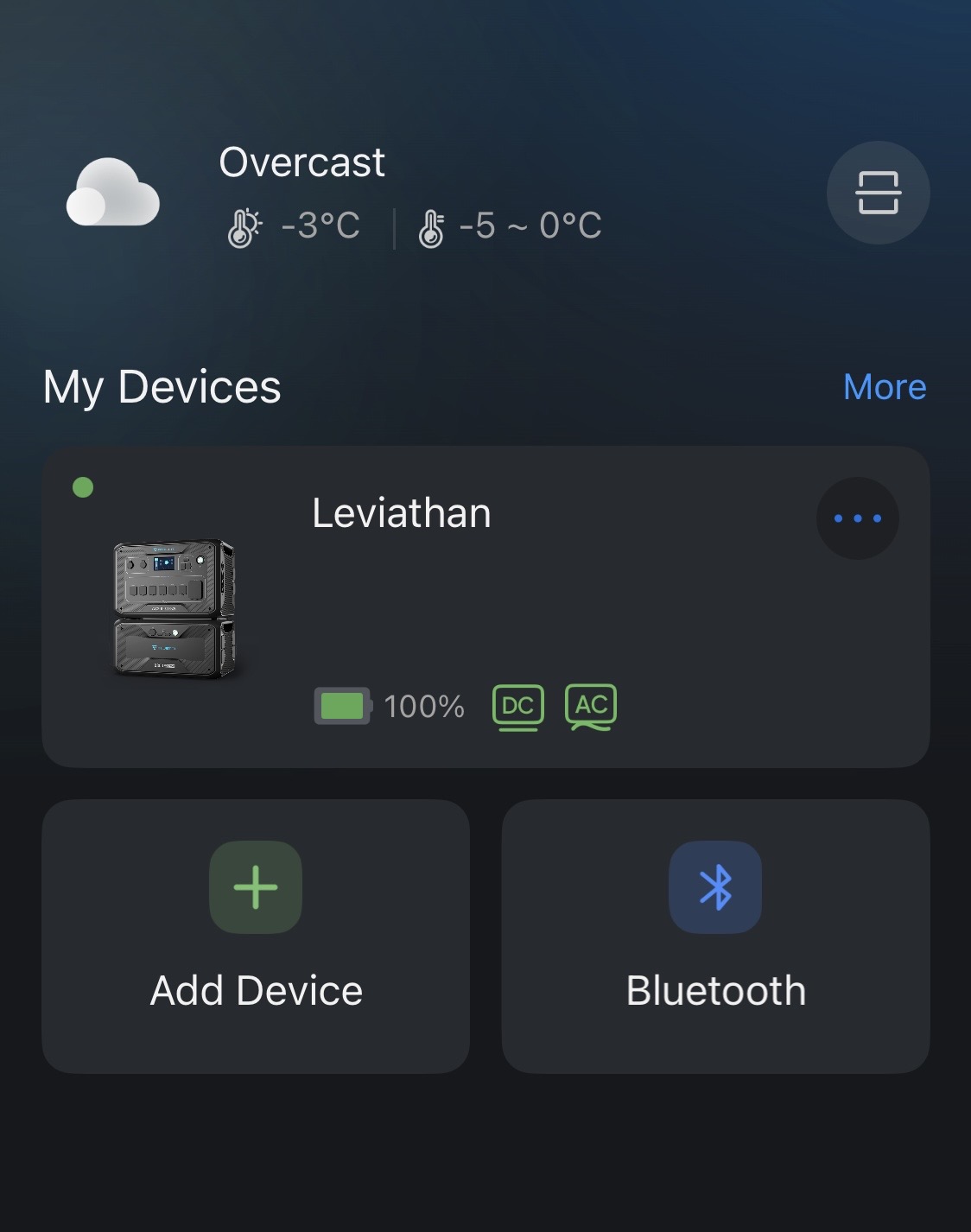Toggle the DC output on Leviathan
Image resolution: width=971 pixels, height=1232 pixels.
click(517, 707)
